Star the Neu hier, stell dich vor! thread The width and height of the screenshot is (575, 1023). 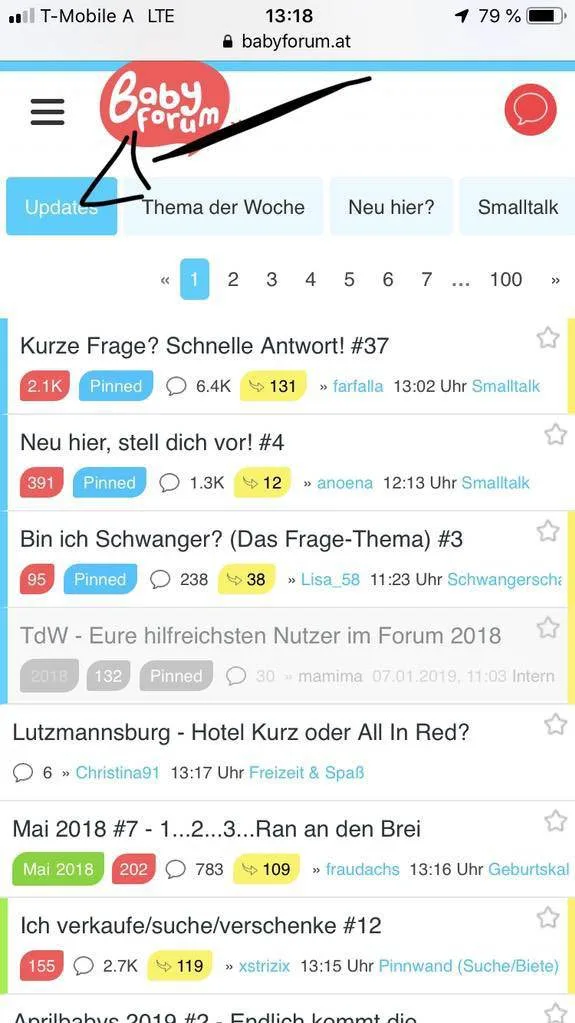(555, 434)
